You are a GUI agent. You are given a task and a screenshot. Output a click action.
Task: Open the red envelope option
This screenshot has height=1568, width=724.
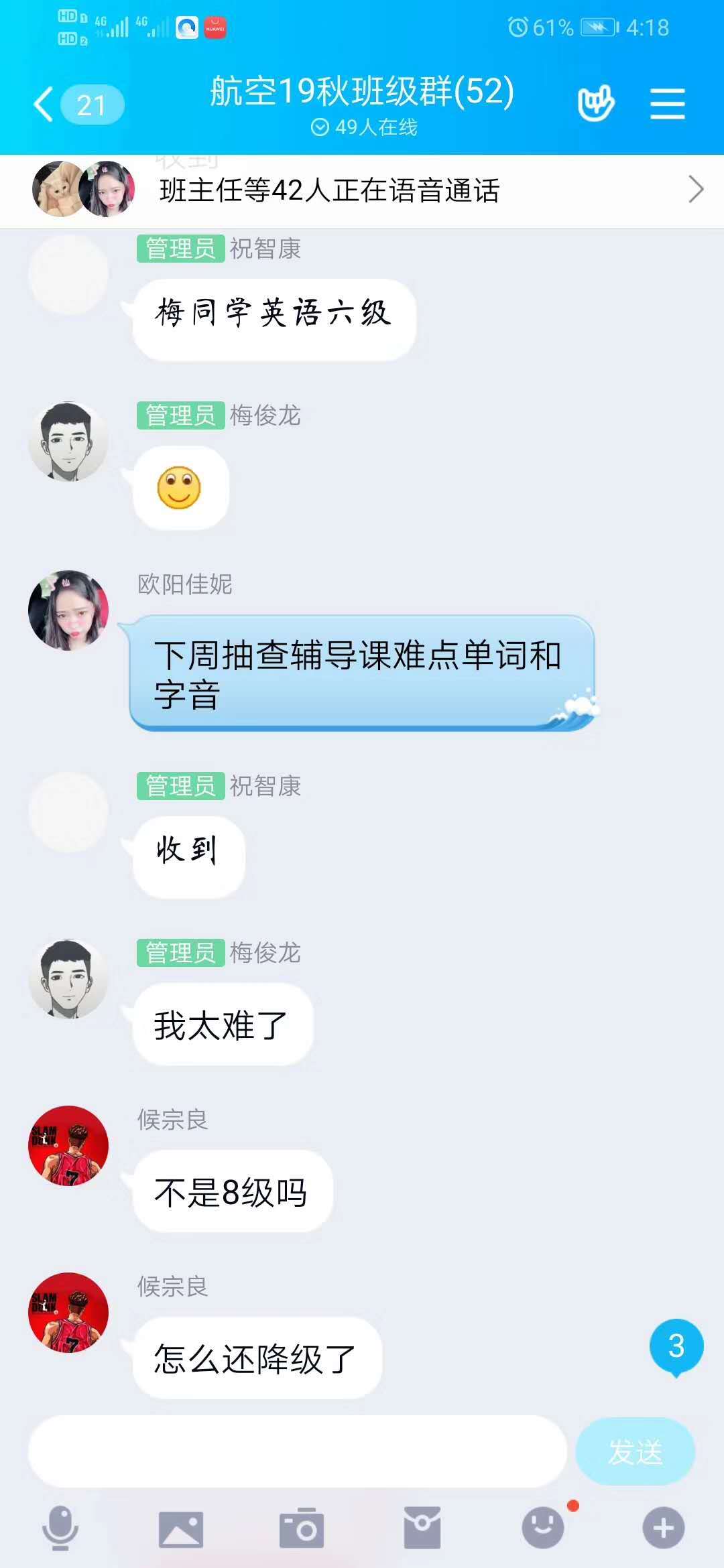[x=422, y=1528]
